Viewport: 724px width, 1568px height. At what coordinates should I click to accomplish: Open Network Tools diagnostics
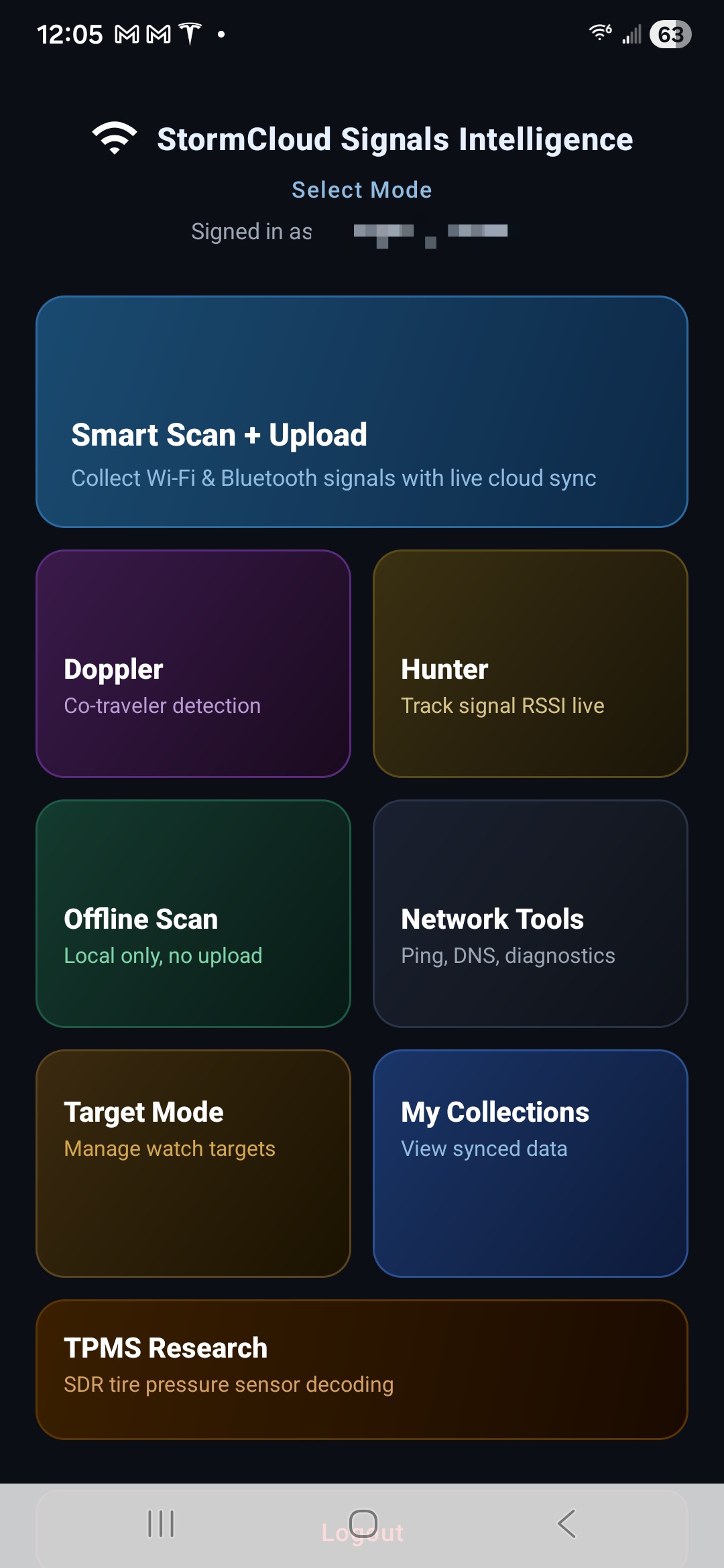530,915
